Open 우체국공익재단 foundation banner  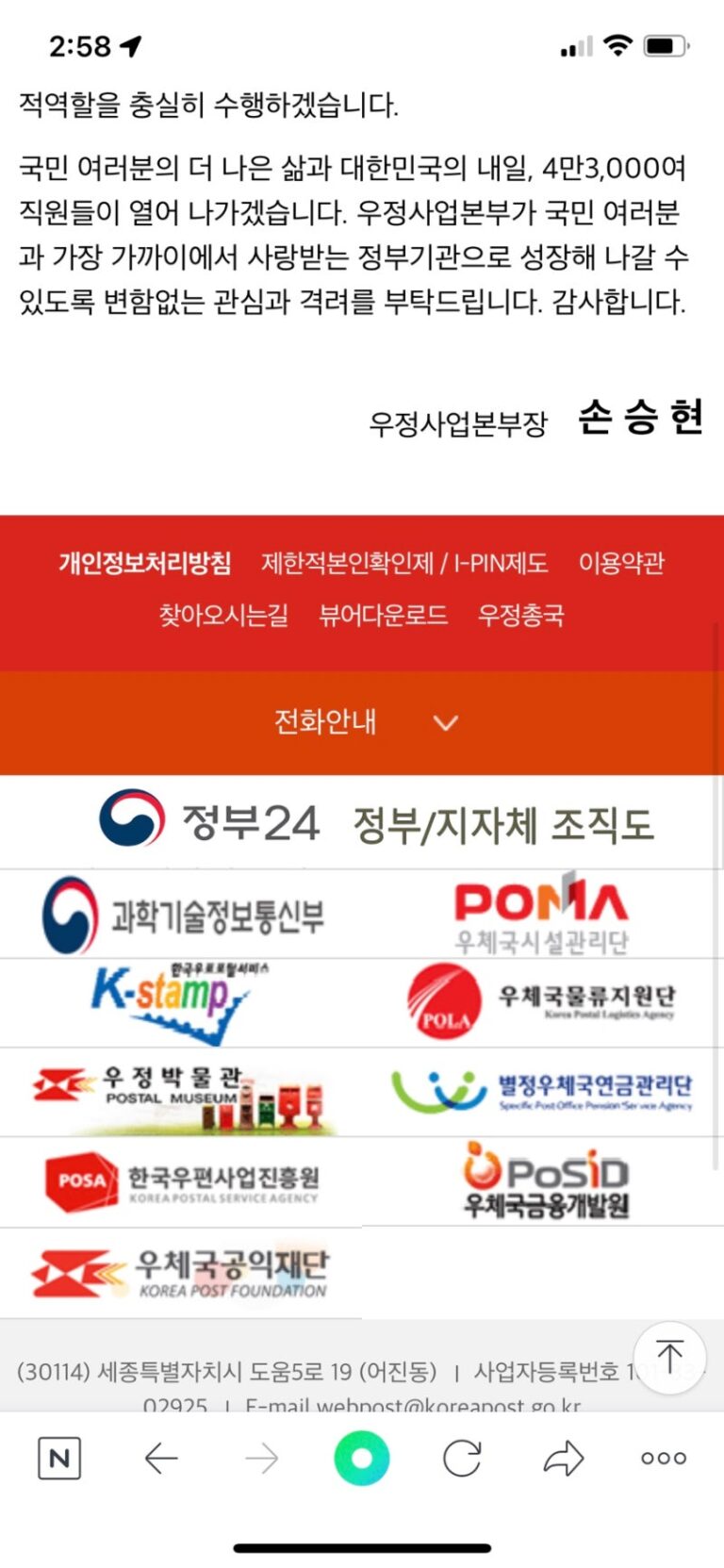pyautogui.click(x=181, y=1272)
